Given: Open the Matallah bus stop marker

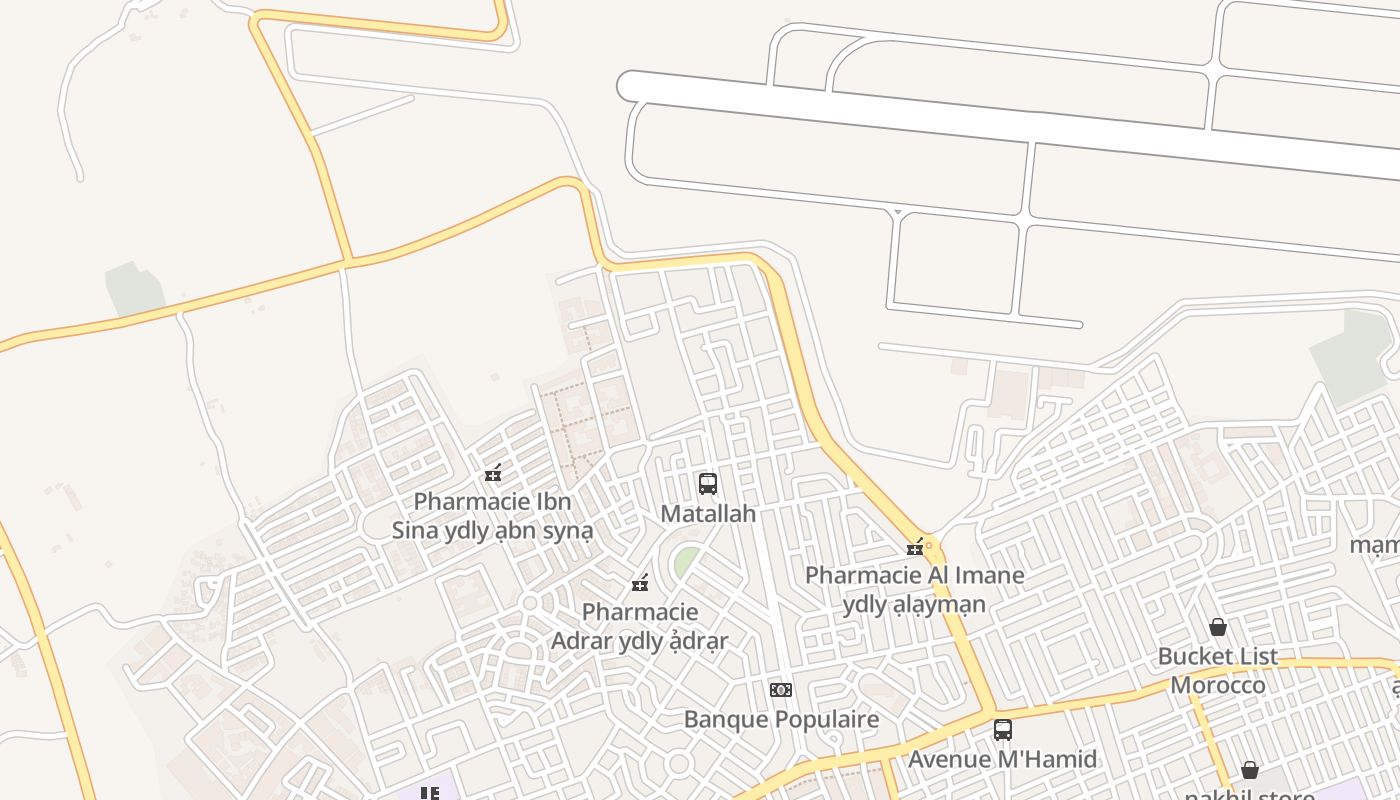Looking at the screenshot, I should [x=708, y=485].
